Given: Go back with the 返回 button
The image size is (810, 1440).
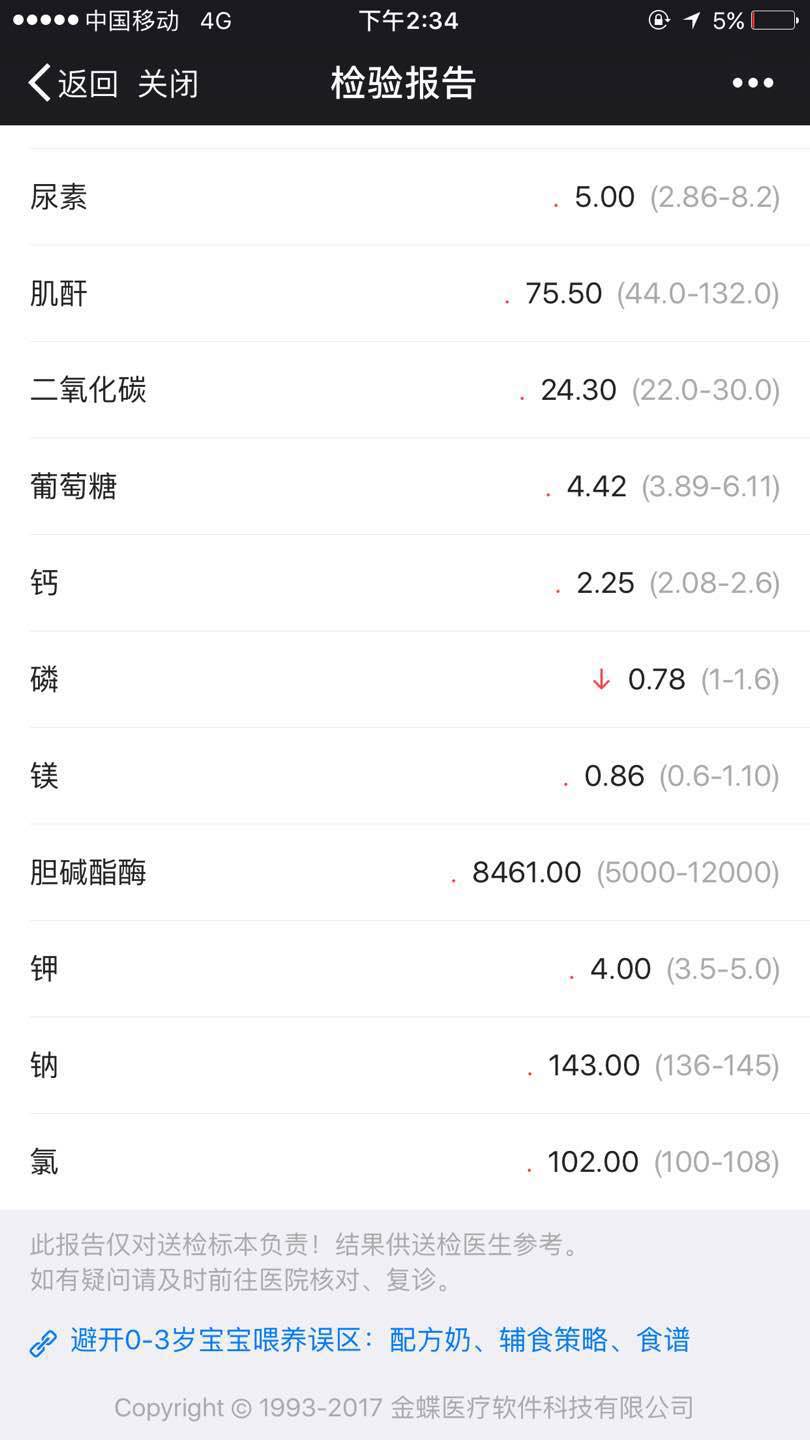Looking at the screenshot, I should (x=73, y=84).
